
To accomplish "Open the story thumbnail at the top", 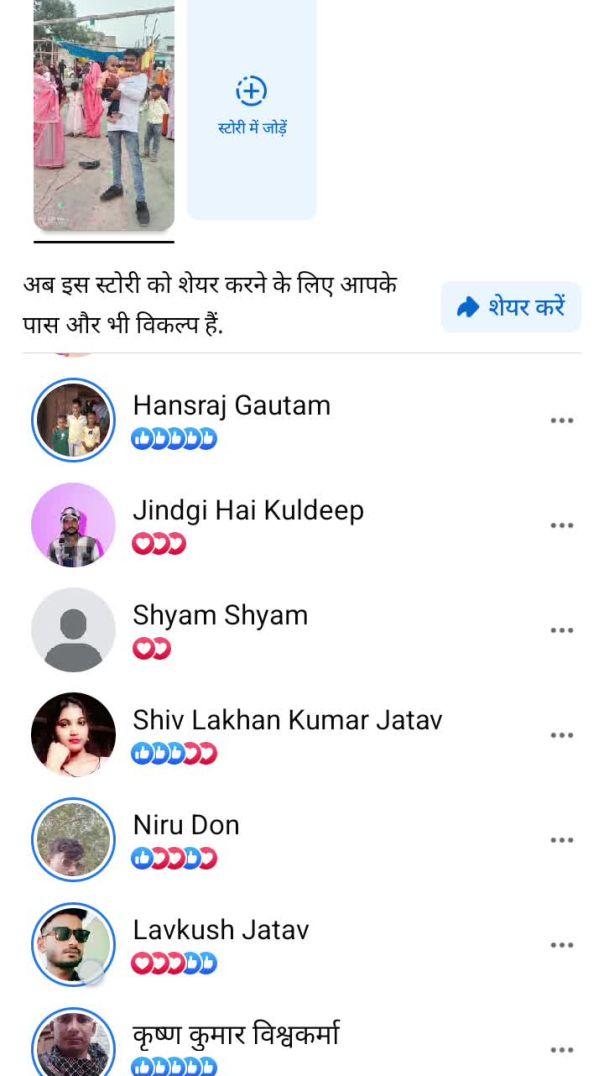I will point(104,115).
